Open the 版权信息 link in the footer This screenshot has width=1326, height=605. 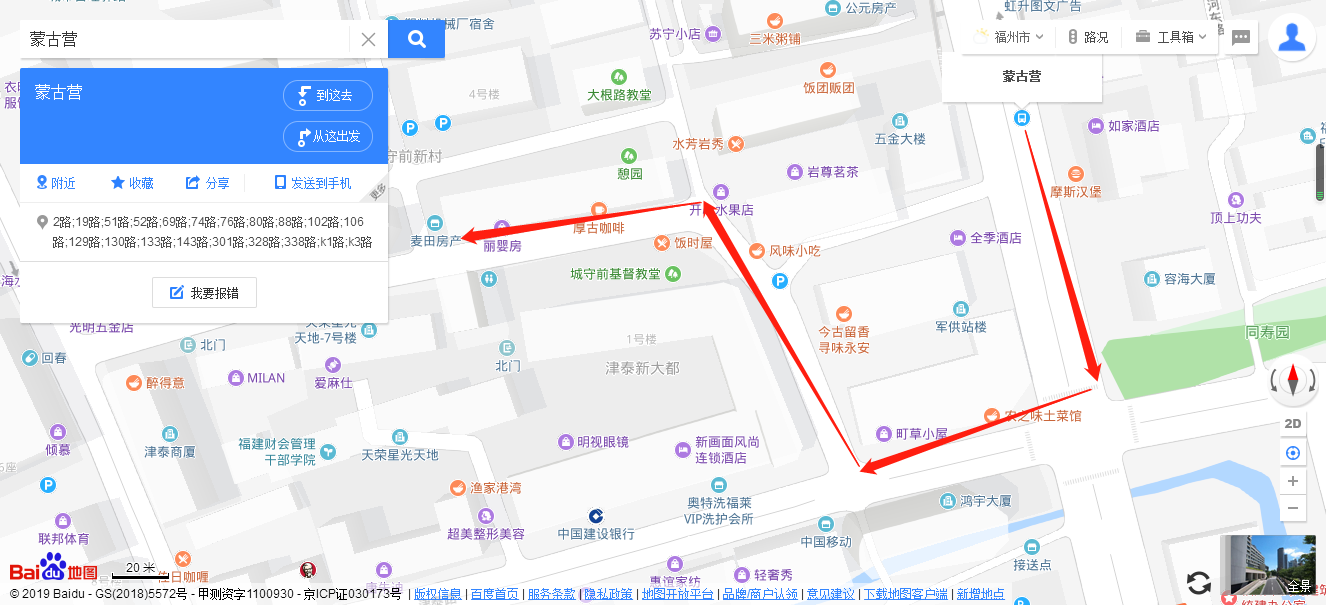(438, 594)
